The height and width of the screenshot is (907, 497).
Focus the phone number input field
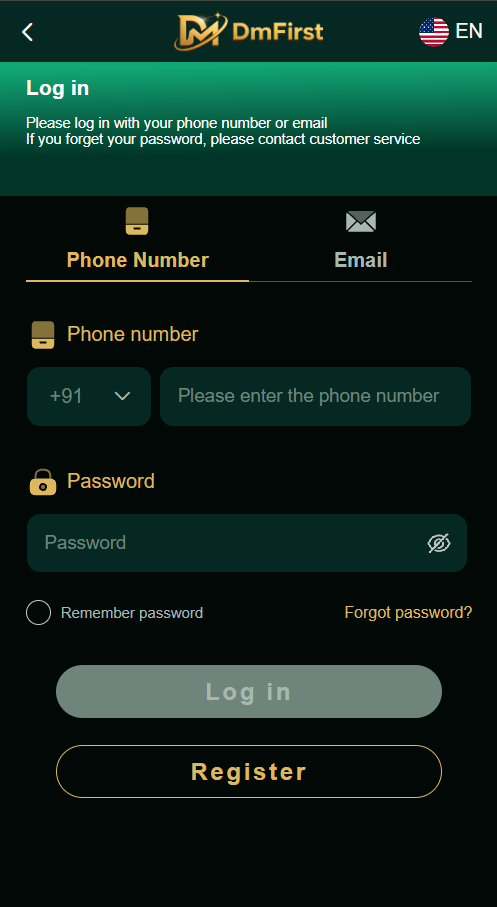coord(315,396)
